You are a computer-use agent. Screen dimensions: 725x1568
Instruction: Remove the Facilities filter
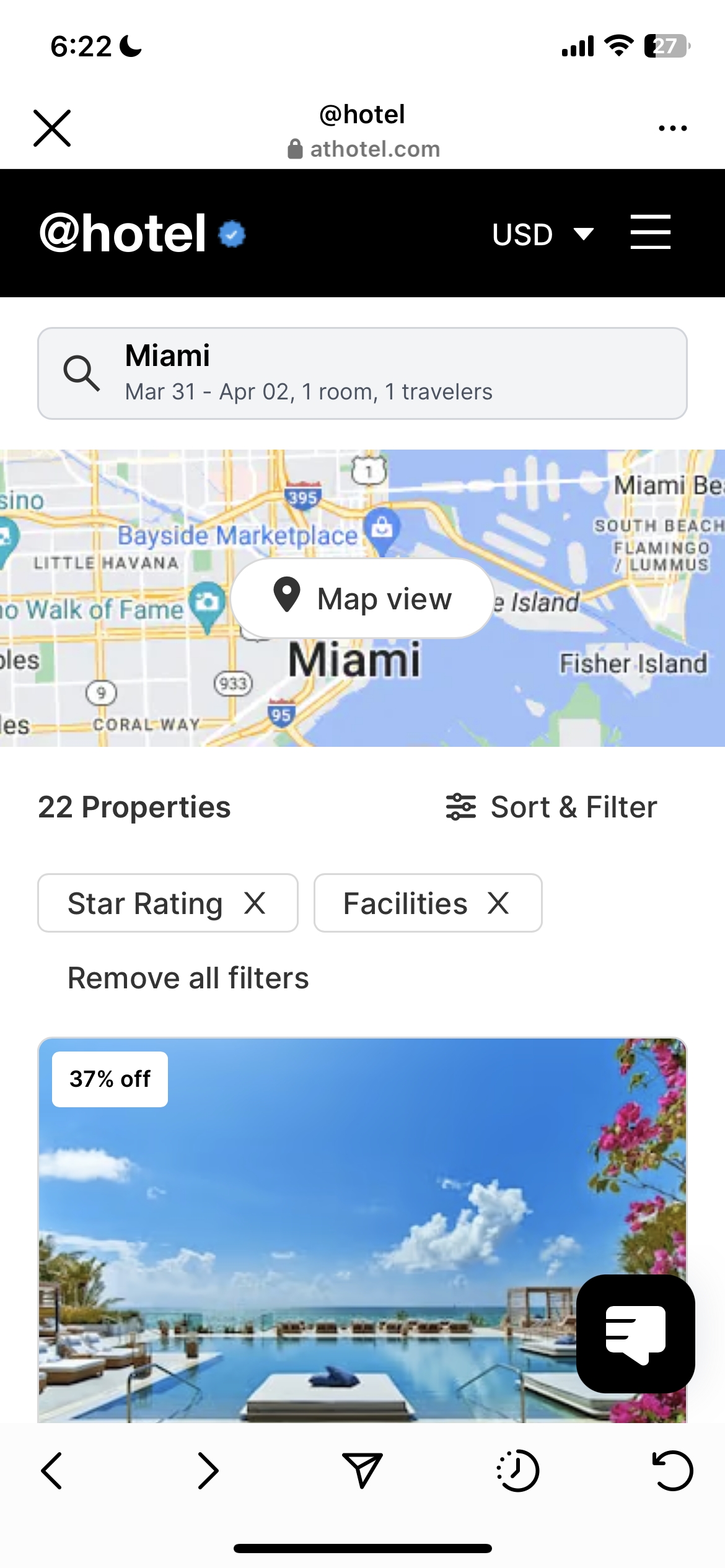[x=498, y=903]
